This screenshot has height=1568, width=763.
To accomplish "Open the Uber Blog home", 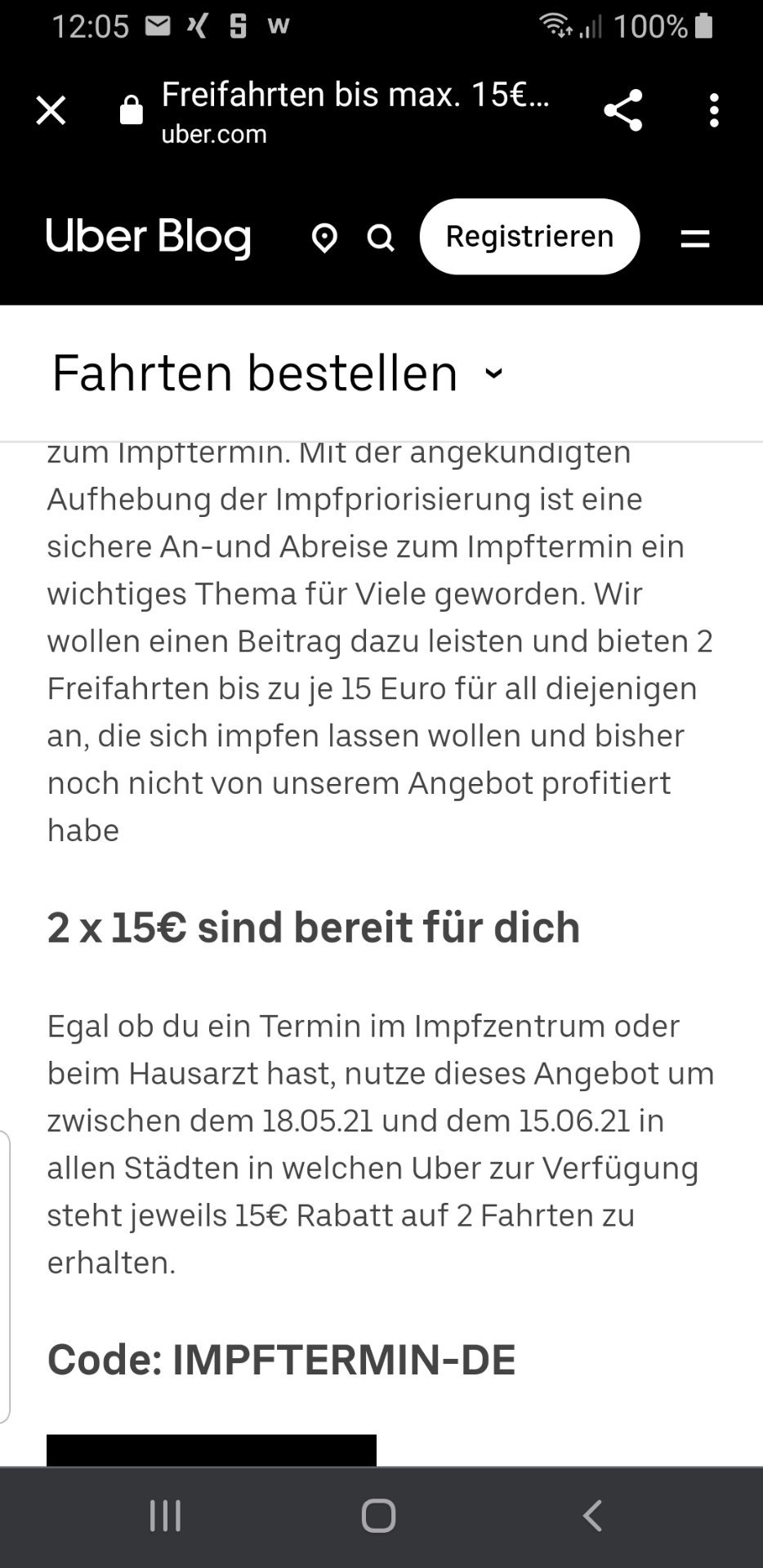I will [148, 238].
